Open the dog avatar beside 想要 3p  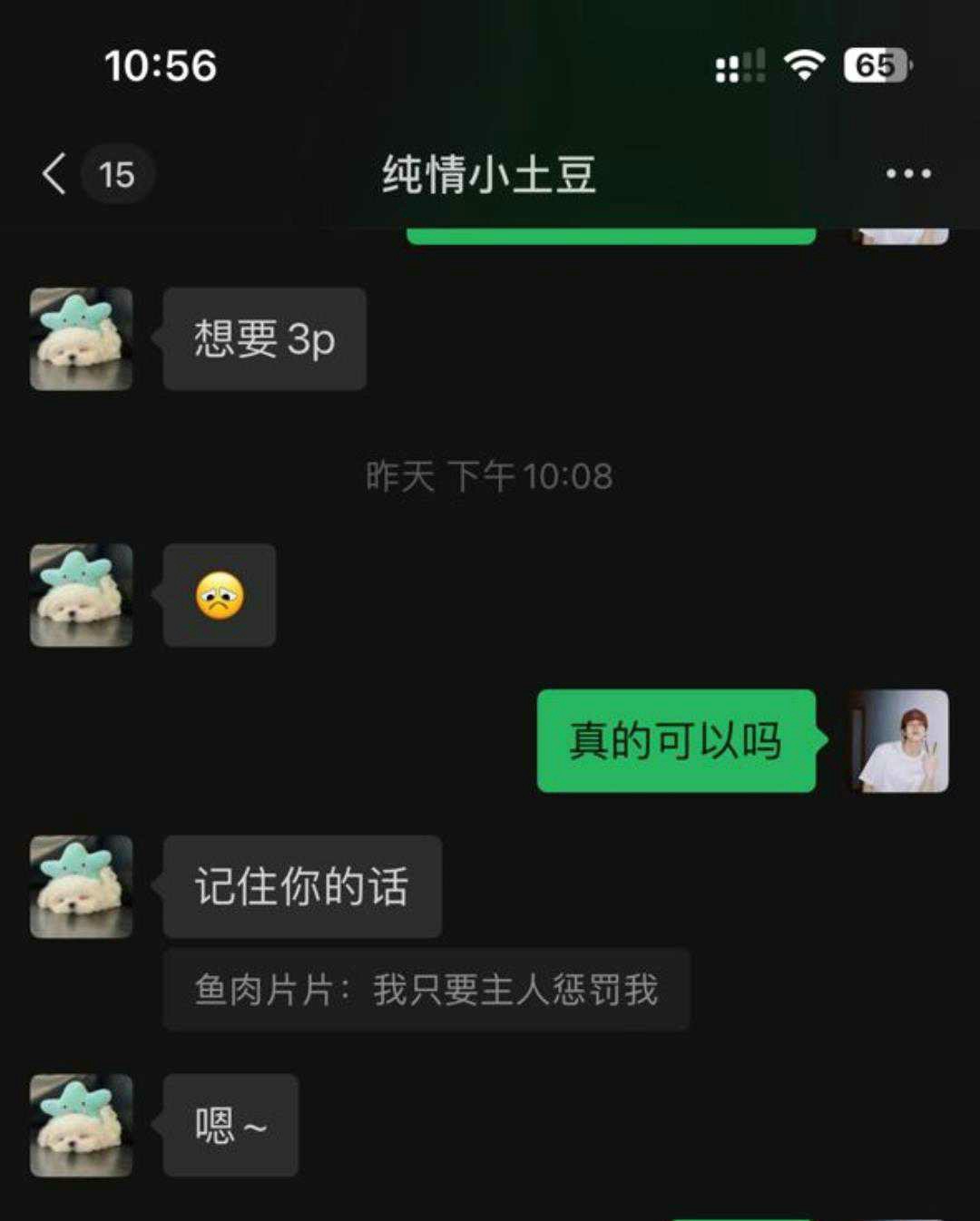[x=81, y=339]
